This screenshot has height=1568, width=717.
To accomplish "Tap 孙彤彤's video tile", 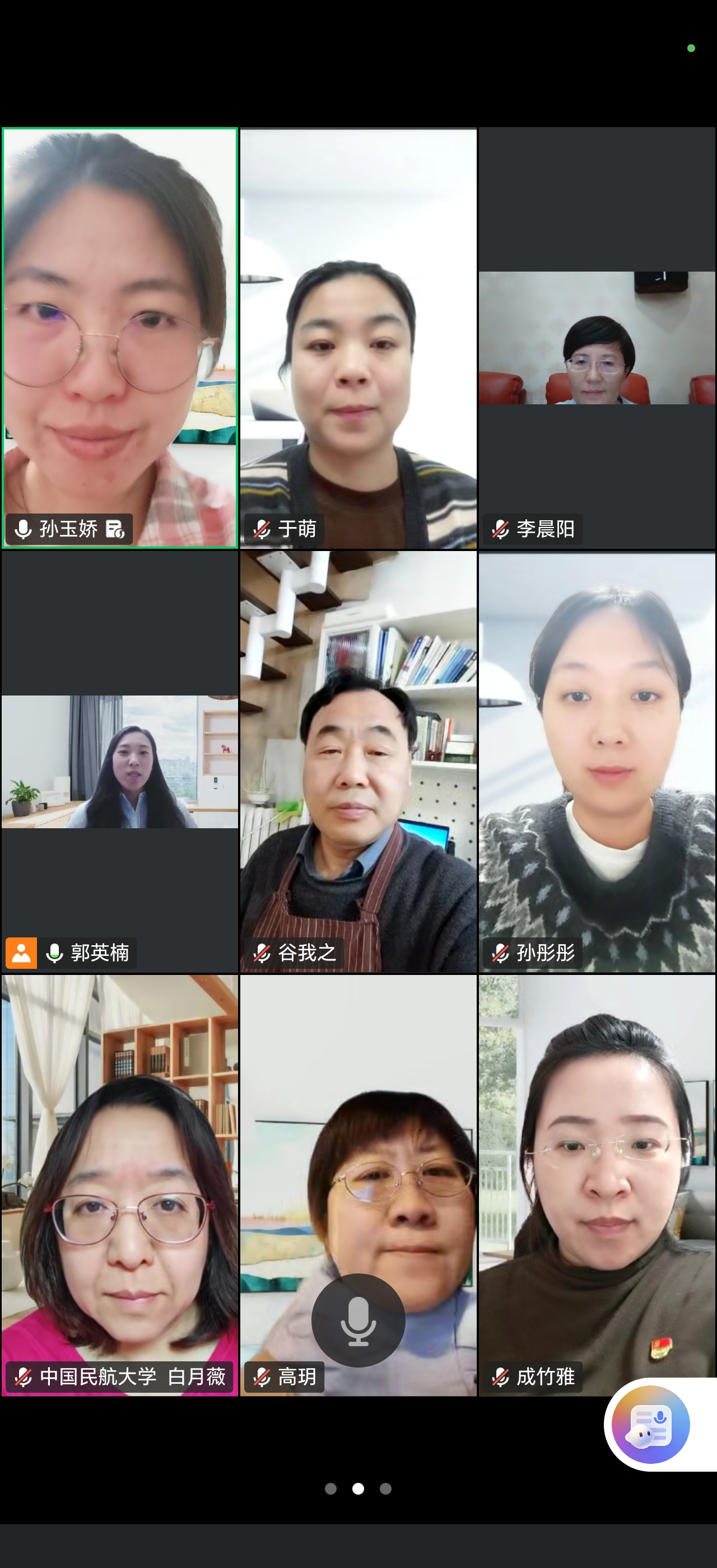I will pos(597,761).
